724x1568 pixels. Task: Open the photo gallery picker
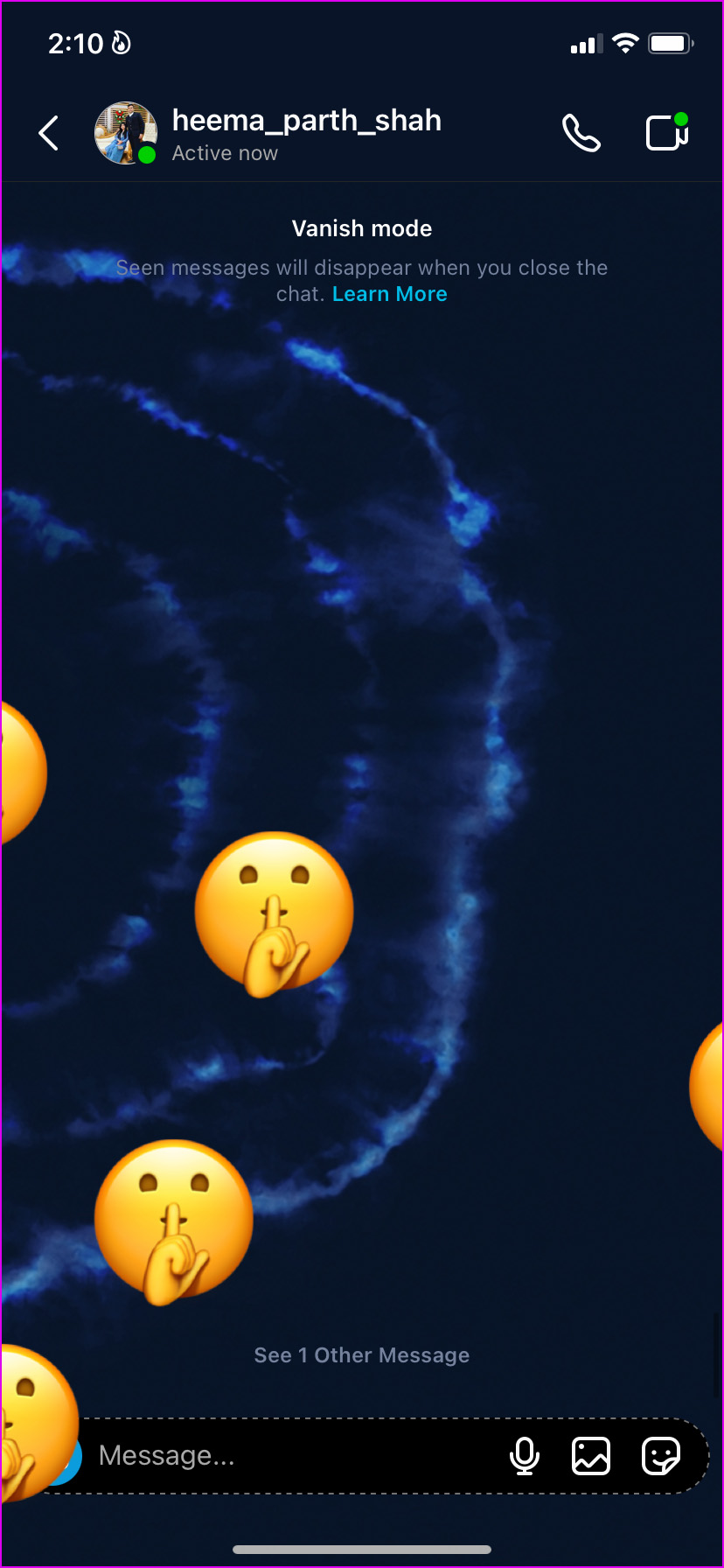pos(591,1456)
